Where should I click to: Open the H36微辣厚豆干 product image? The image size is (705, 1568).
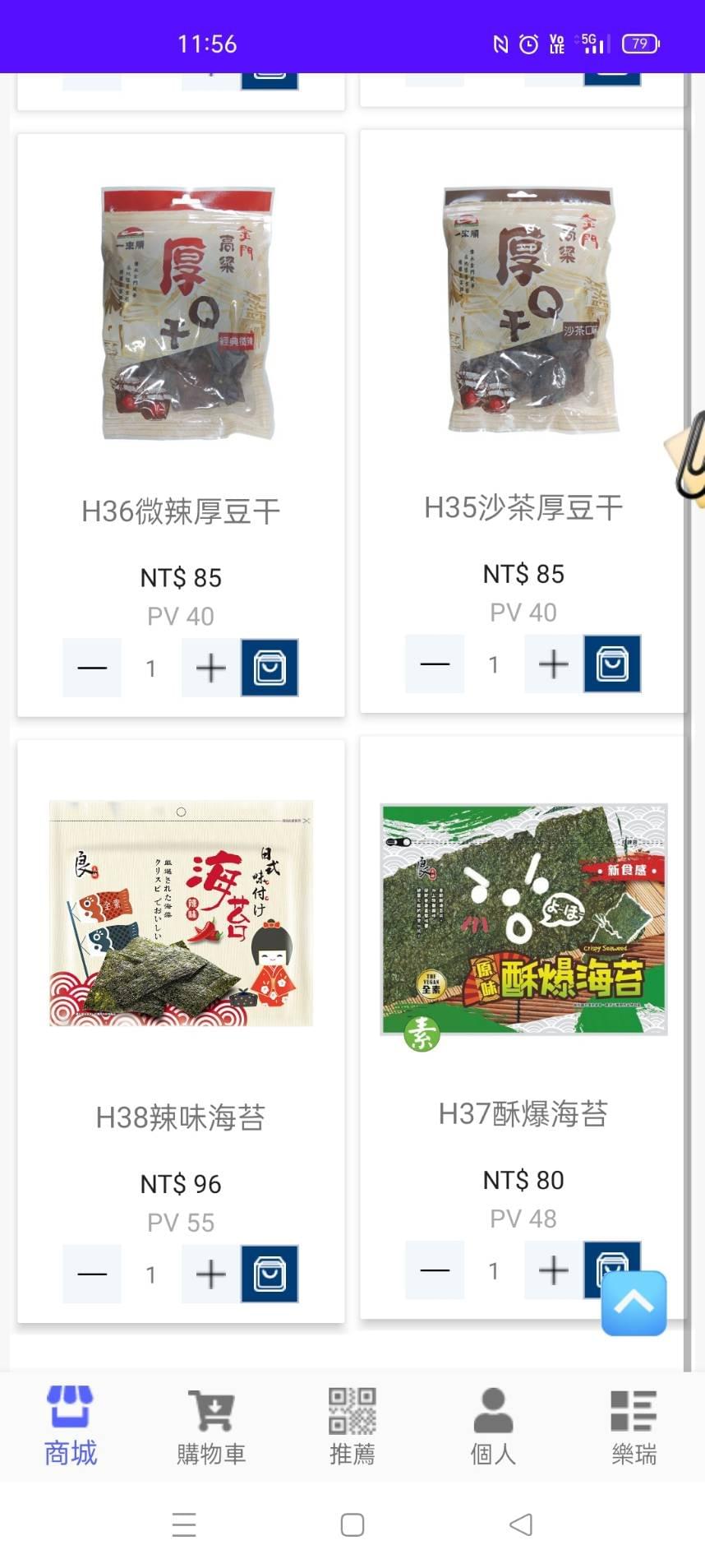click(187, 313)
